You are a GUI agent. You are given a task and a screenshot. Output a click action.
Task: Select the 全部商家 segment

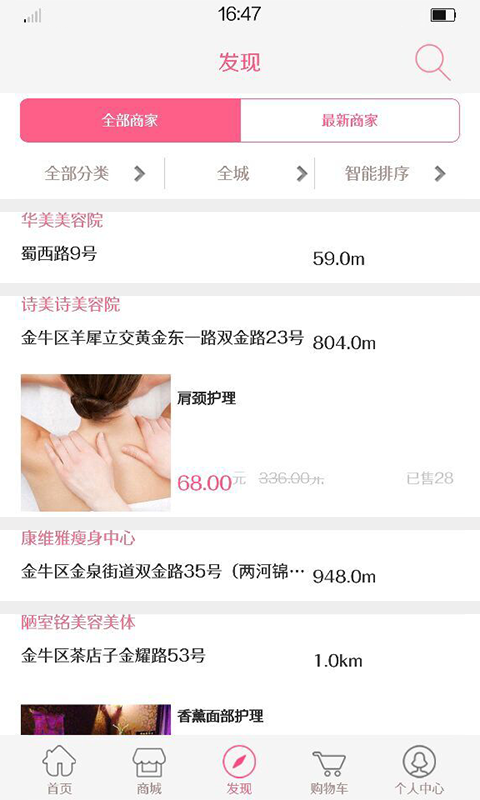[130, 120]
